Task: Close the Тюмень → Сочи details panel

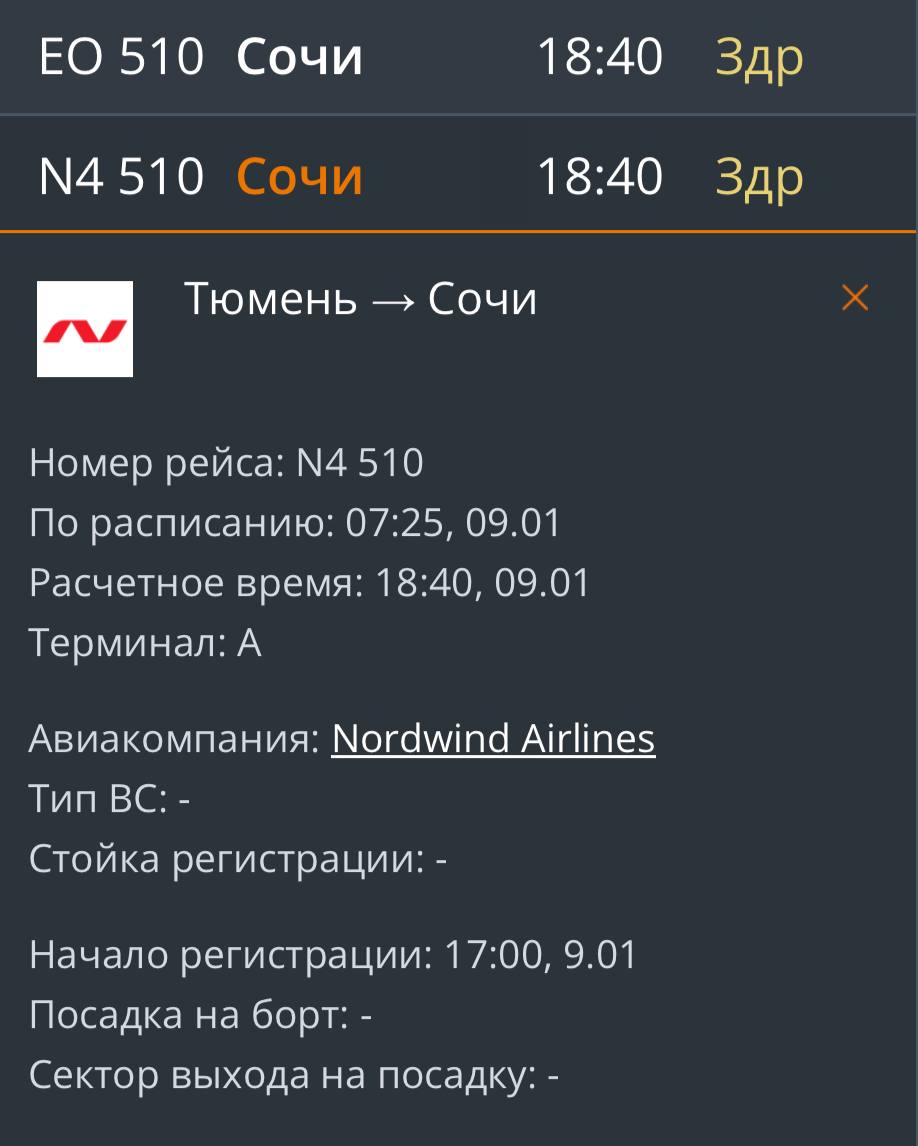Action: [x=855, y=298]
